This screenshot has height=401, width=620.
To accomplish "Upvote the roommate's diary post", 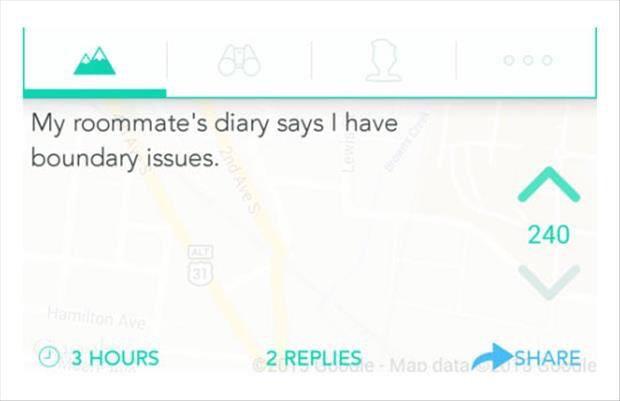I will coord(548,187).
